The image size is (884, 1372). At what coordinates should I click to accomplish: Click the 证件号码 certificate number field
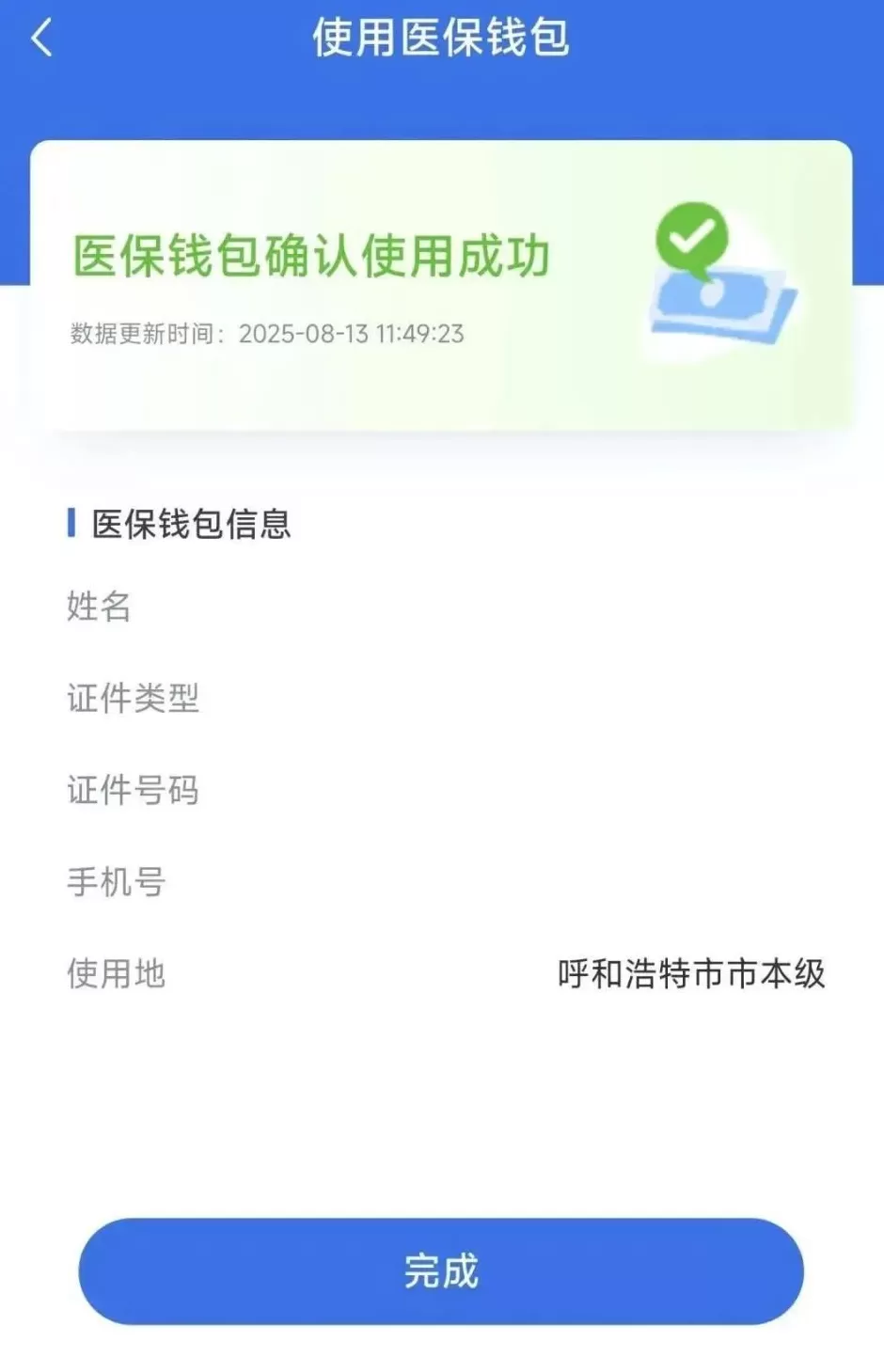click(134, 791)
